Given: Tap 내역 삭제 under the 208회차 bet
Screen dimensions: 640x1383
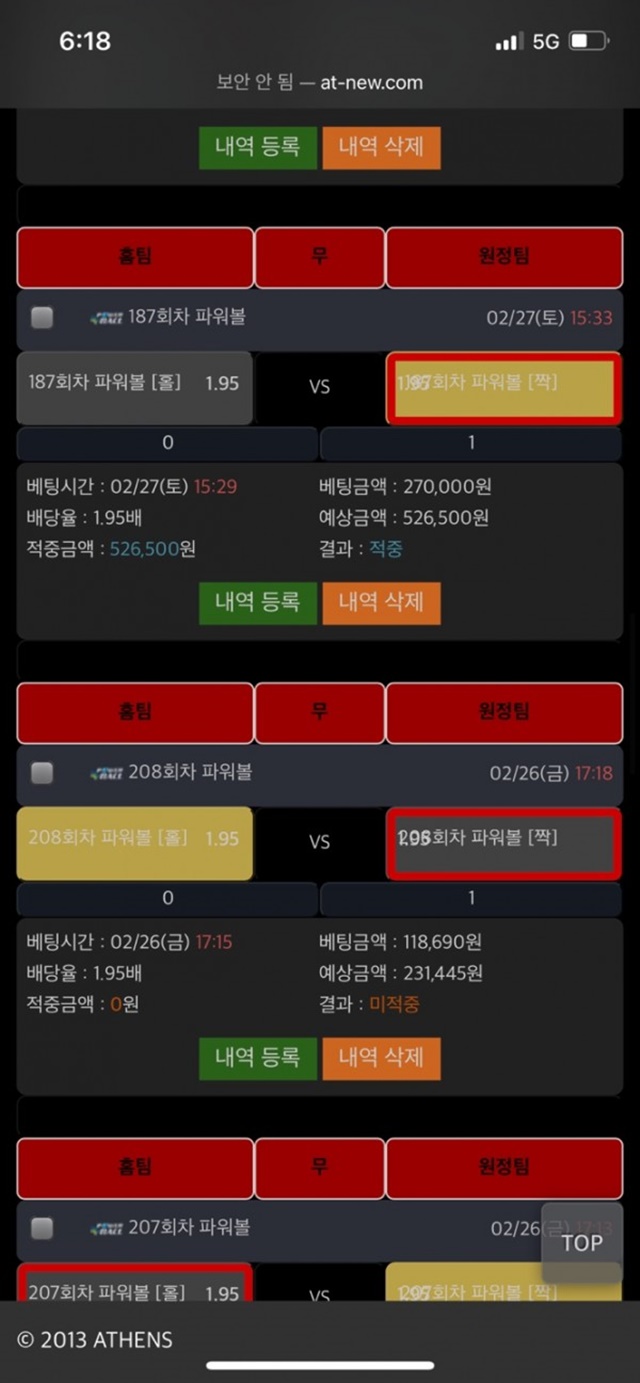Looking at the screenshot, I should point(381,1057).
